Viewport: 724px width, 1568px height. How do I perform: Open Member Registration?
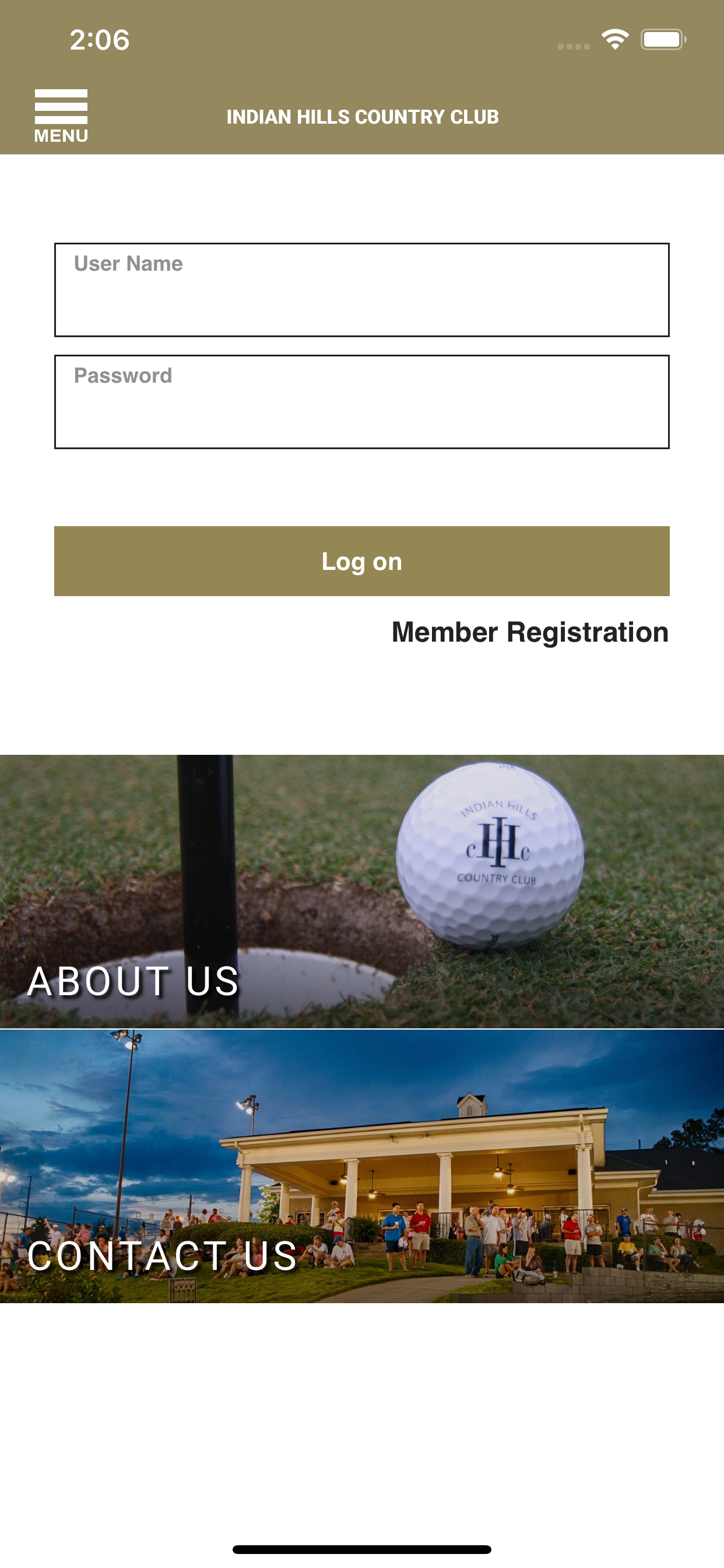530,633
